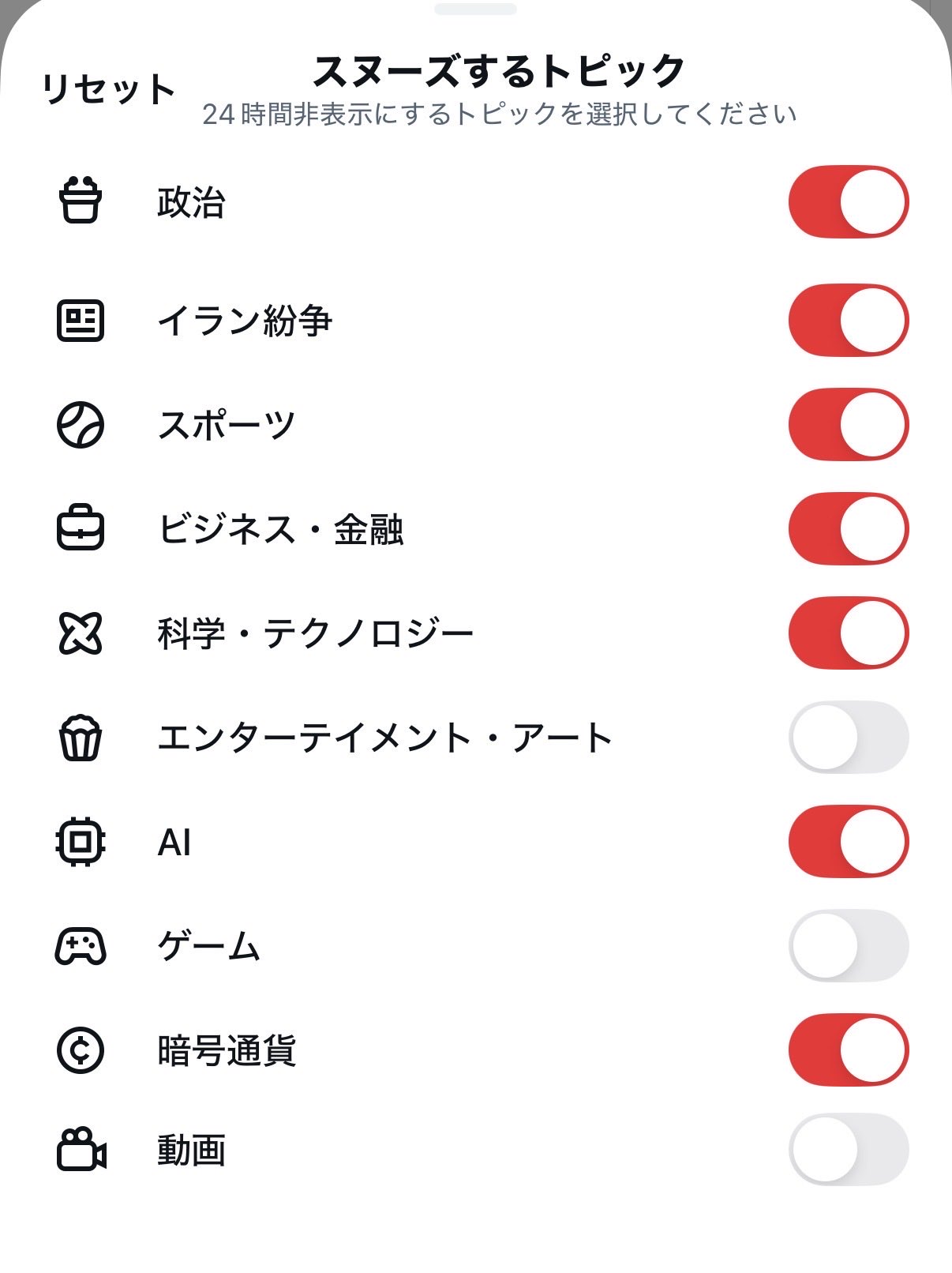This screenshot has height=1273, width=952.
Task: Turn off the 政治 snooze switch
Action: 848,202
